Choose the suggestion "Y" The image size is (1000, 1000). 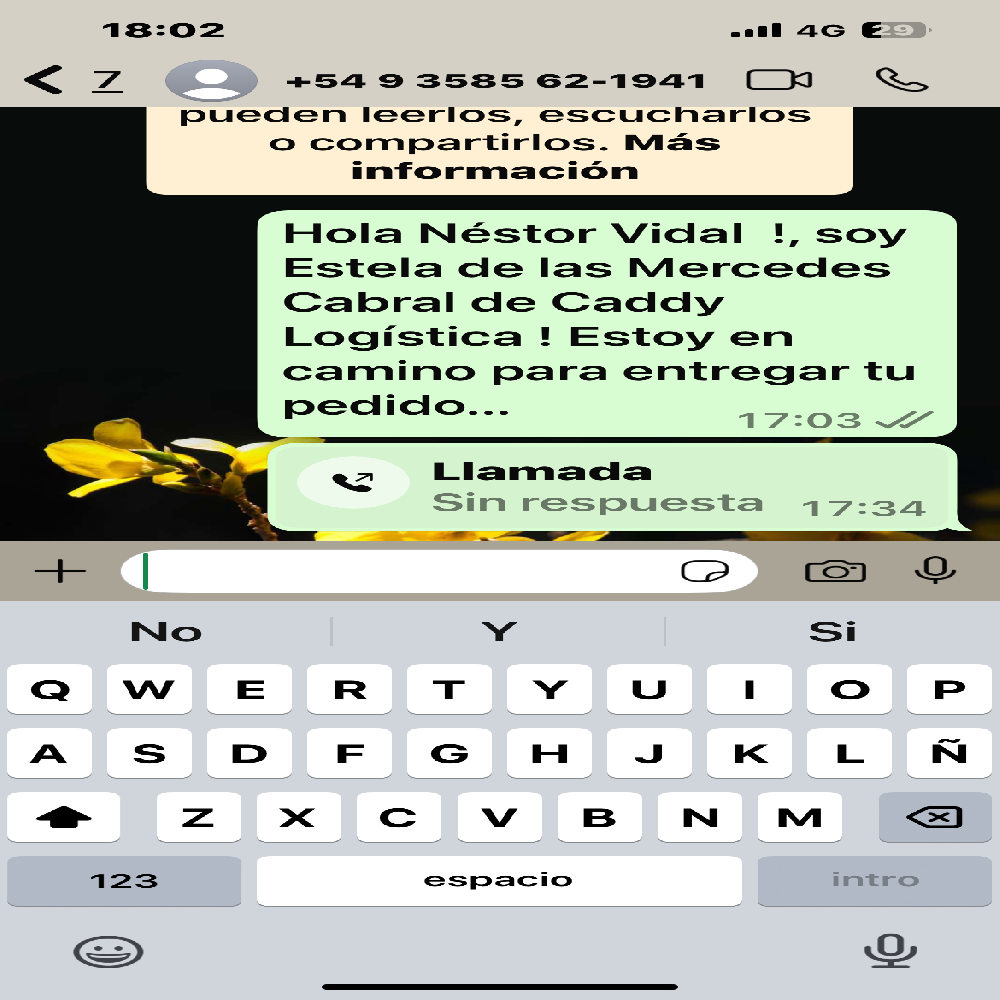(498, 631)
